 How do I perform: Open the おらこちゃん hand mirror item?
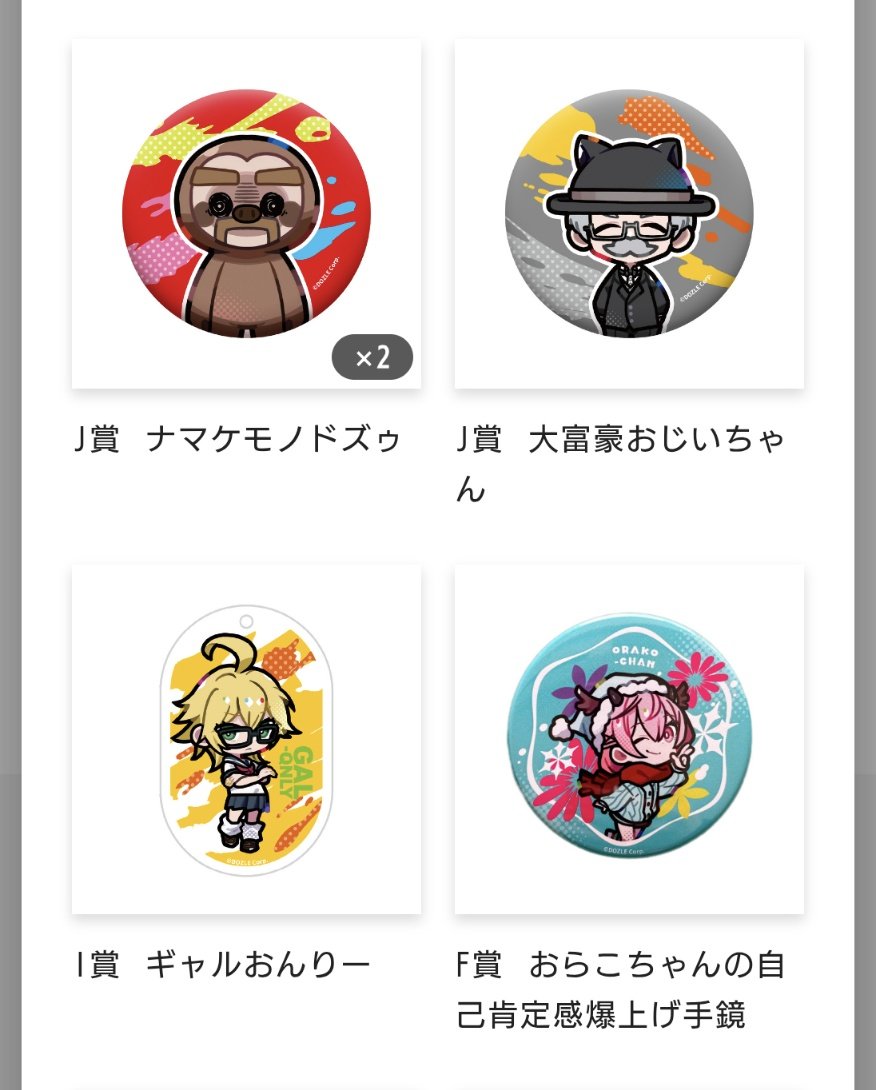click(x=629, y=738)
